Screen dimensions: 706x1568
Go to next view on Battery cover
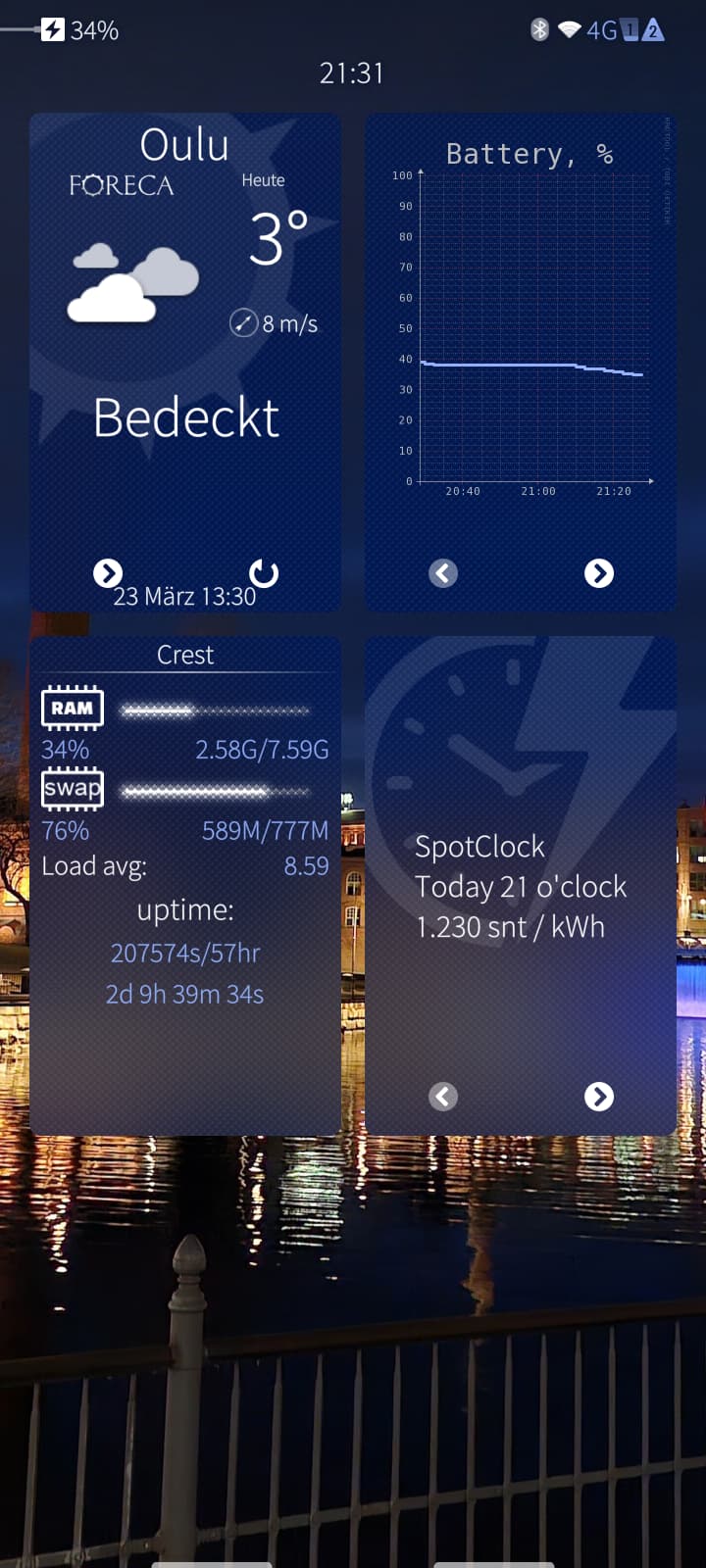(x=599, y=573)
